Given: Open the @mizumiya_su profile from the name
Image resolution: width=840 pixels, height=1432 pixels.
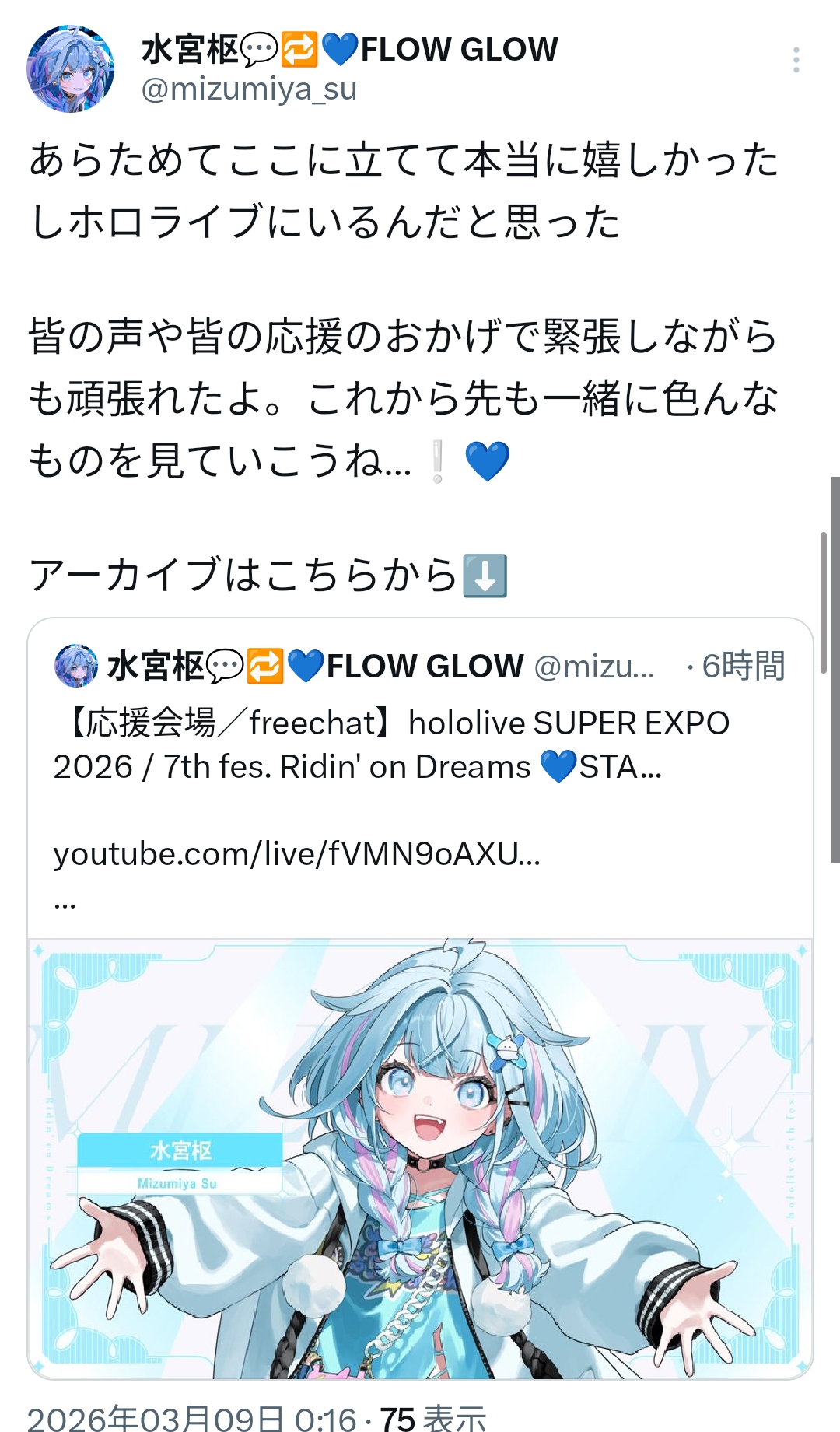Looking at the screenshot, I should click(x=348, y=50).
